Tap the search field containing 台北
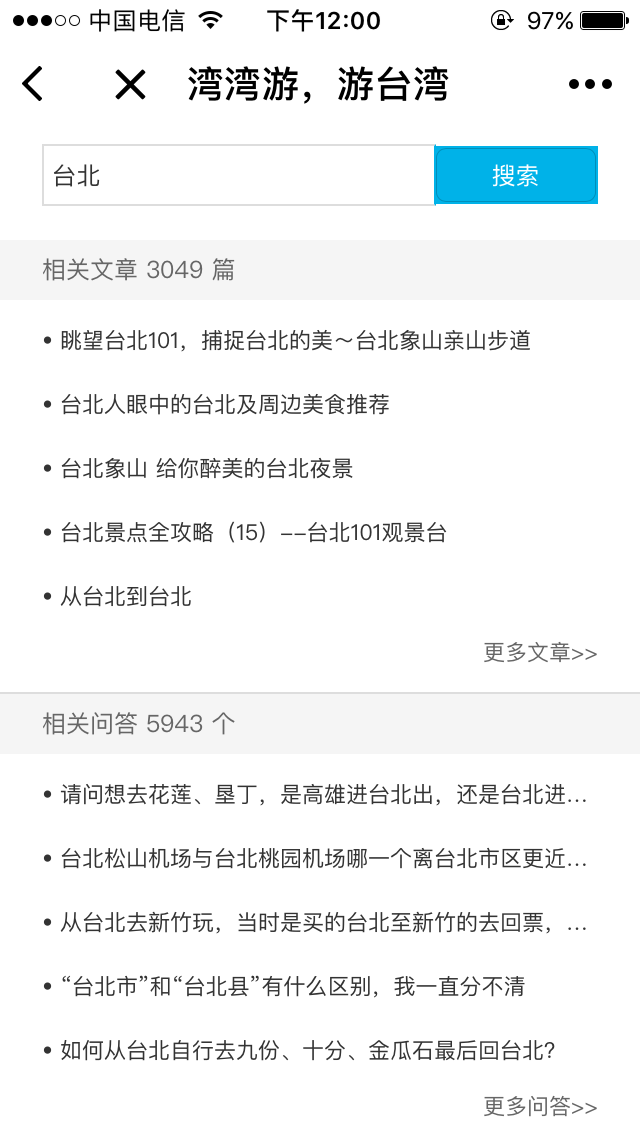Image resolution: width=640 pixels, height=1136 pixels. pos(238,175)
